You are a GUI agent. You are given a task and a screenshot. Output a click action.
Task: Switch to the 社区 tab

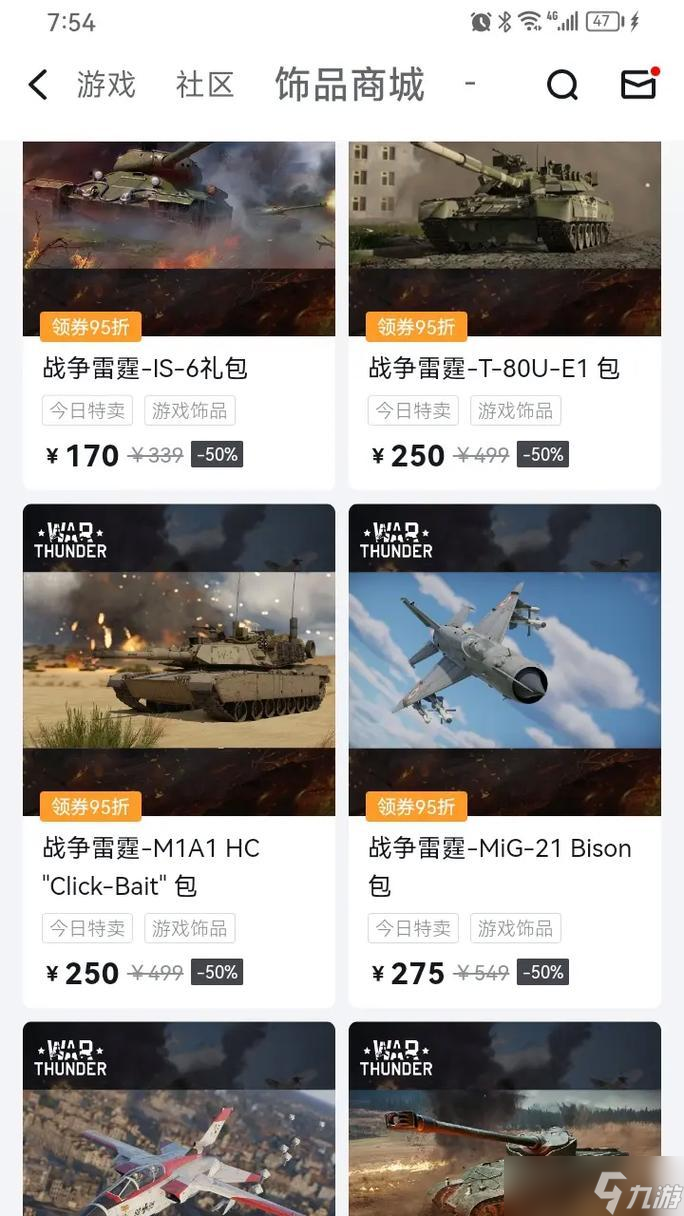point(205,85)
